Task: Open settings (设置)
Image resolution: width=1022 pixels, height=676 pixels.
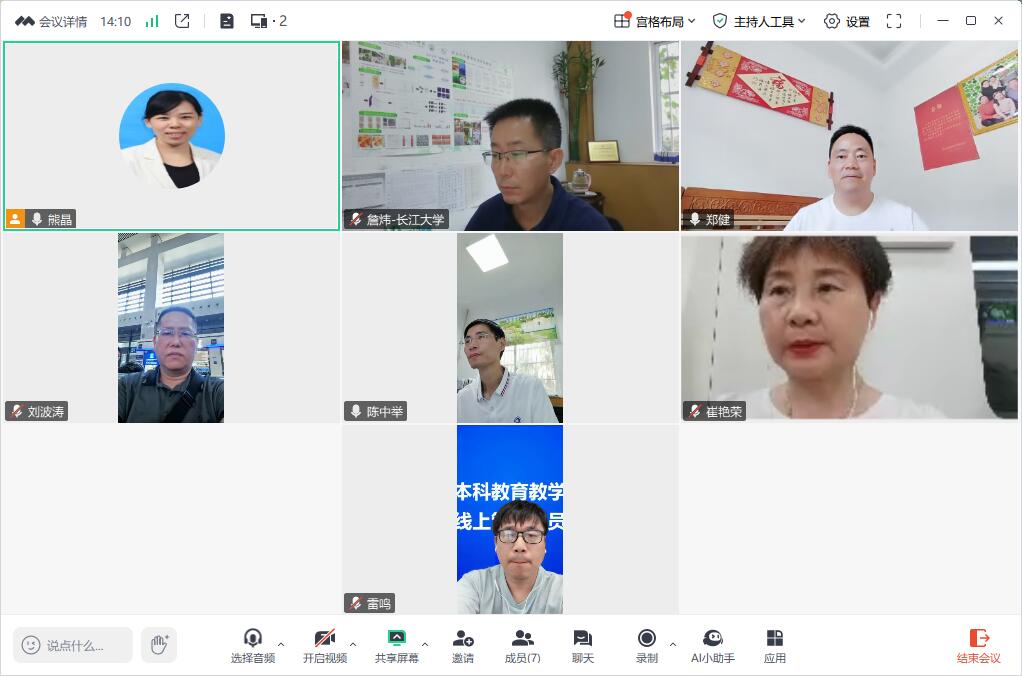Action: (x=847, y=21)
